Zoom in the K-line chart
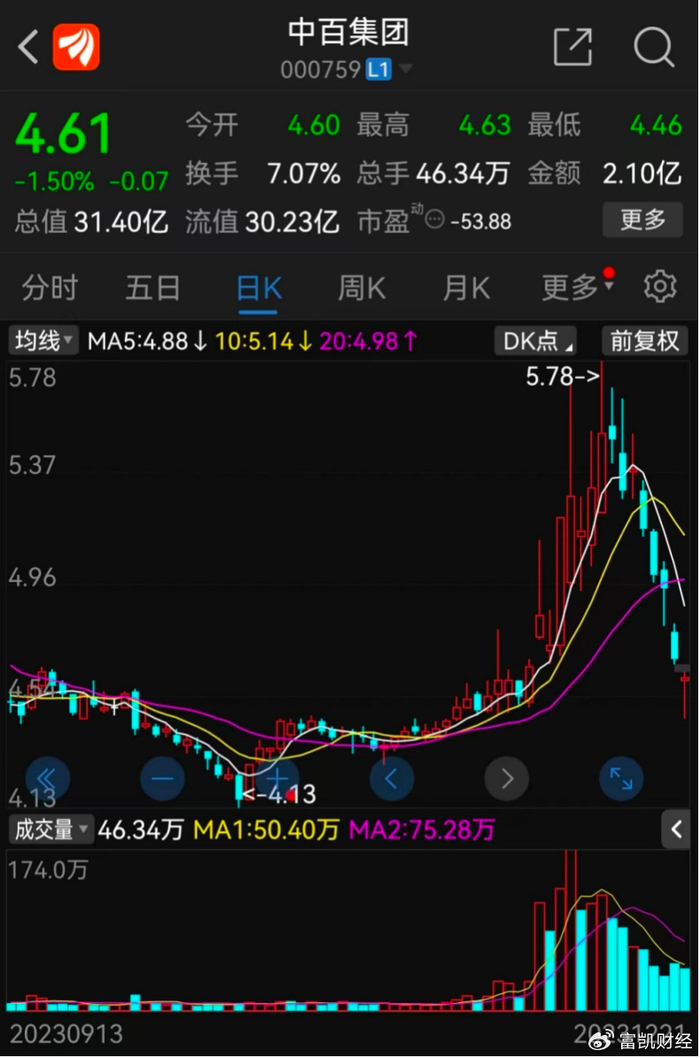Screen dimensions: 700x1058 click(277, 778)
